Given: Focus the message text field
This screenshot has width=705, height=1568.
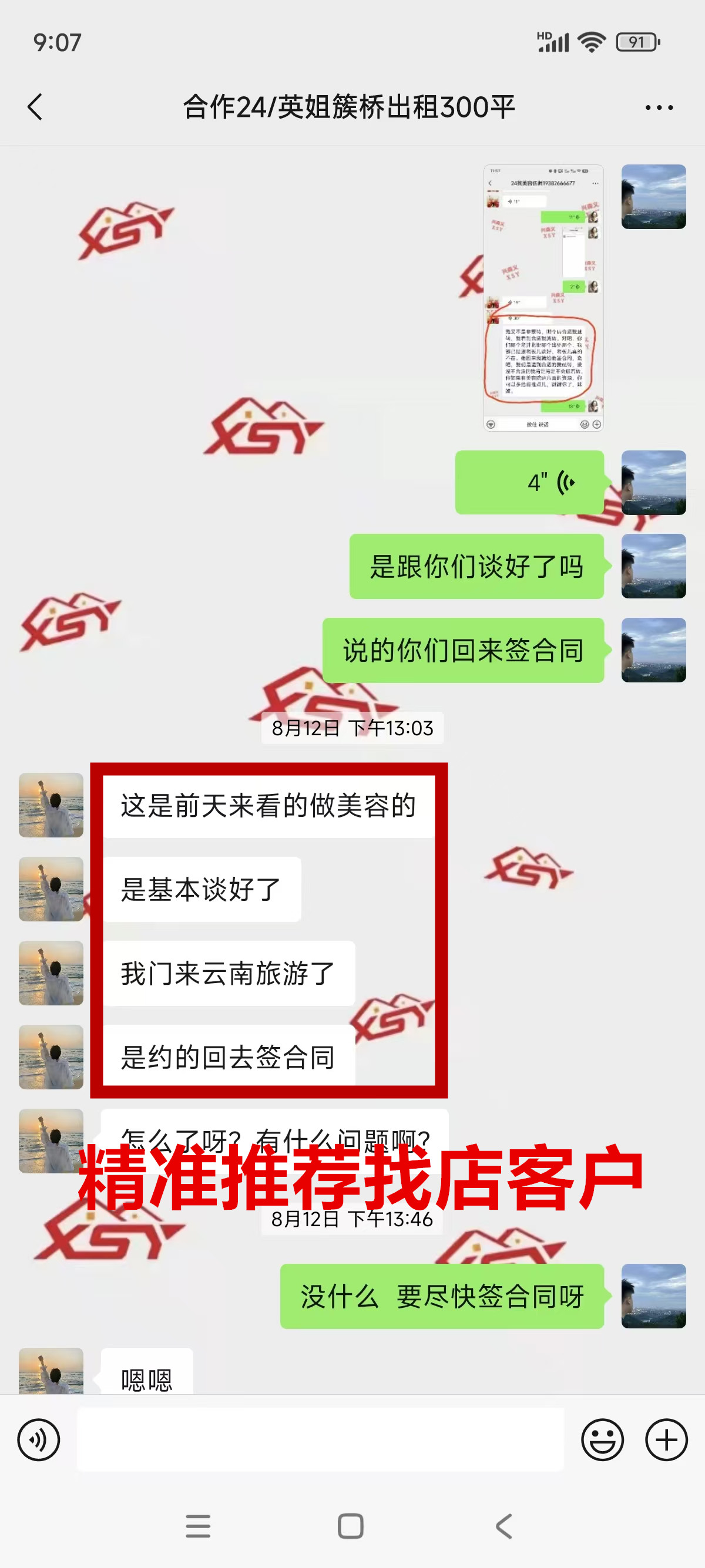Looking at the screenshot, I should point(320,1439).
